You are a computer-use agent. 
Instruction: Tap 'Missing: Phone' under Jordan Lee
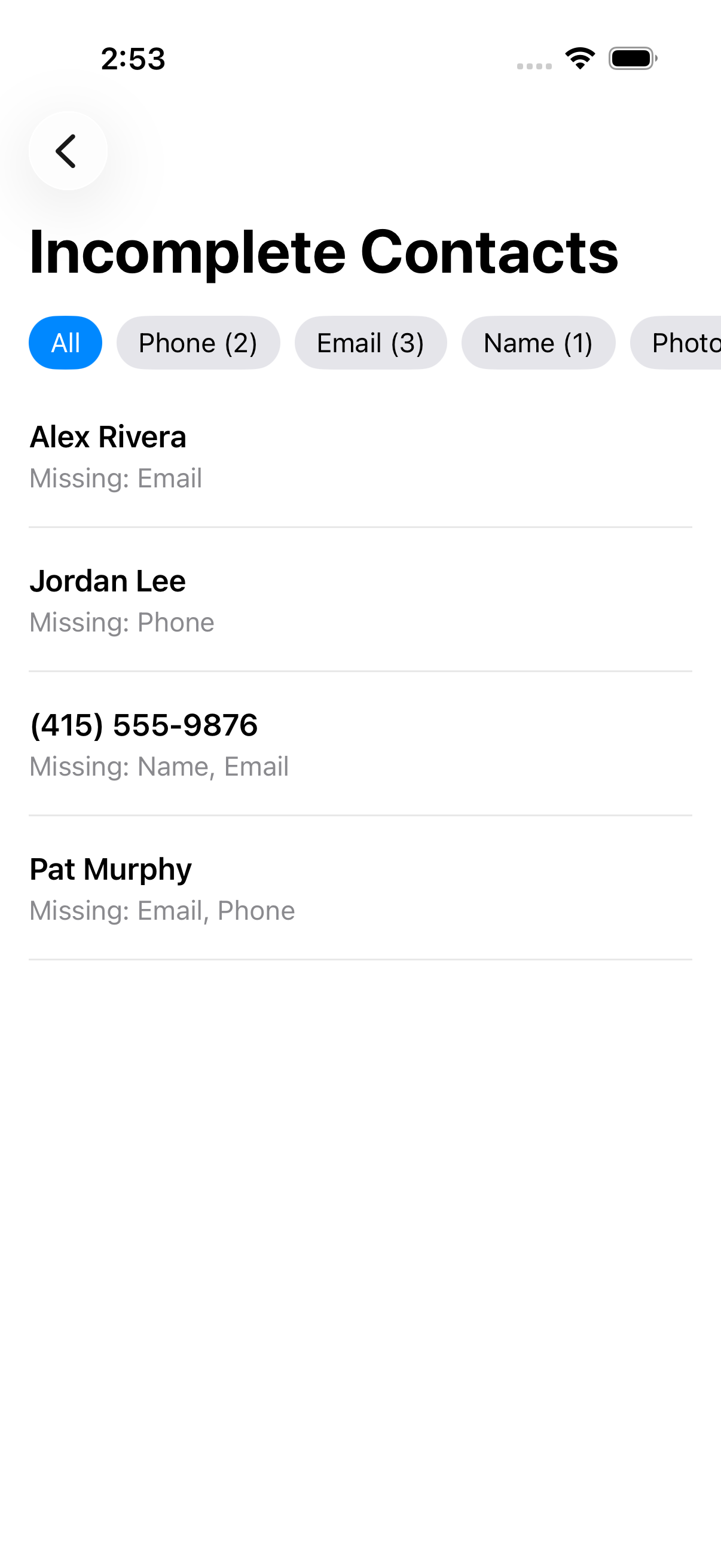(x=122, y=622)
